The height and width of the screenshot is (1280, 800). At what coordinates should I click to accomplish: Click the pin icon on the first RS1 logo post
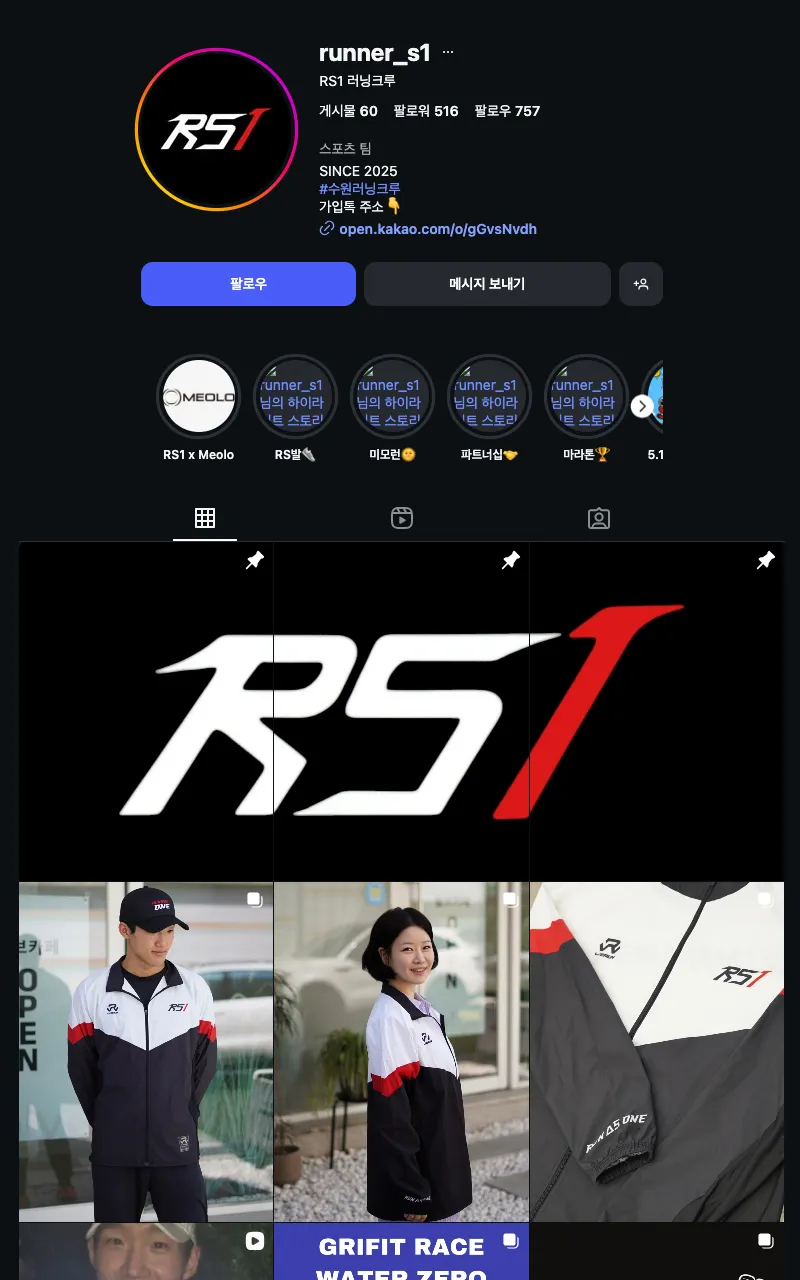point(255,560)
